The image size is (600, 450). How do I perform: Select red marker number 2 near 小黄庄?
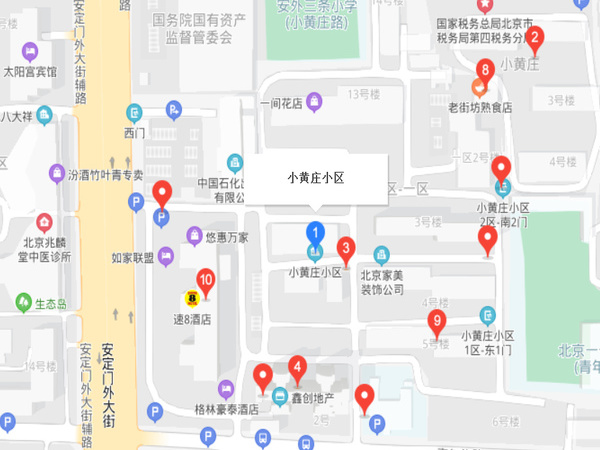click(535, 41)
